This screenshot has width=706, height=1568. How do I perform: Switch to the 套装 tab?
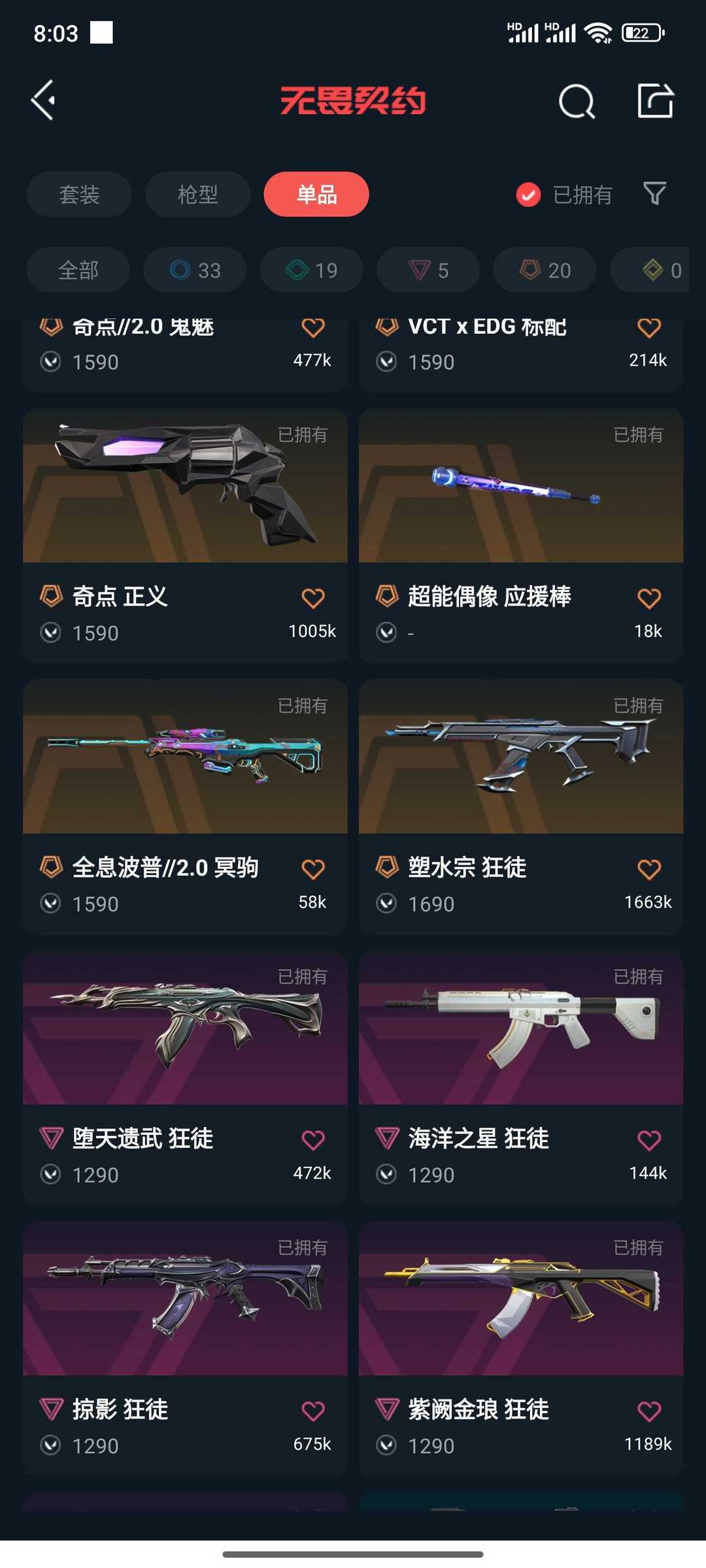(x=79, y=194)
